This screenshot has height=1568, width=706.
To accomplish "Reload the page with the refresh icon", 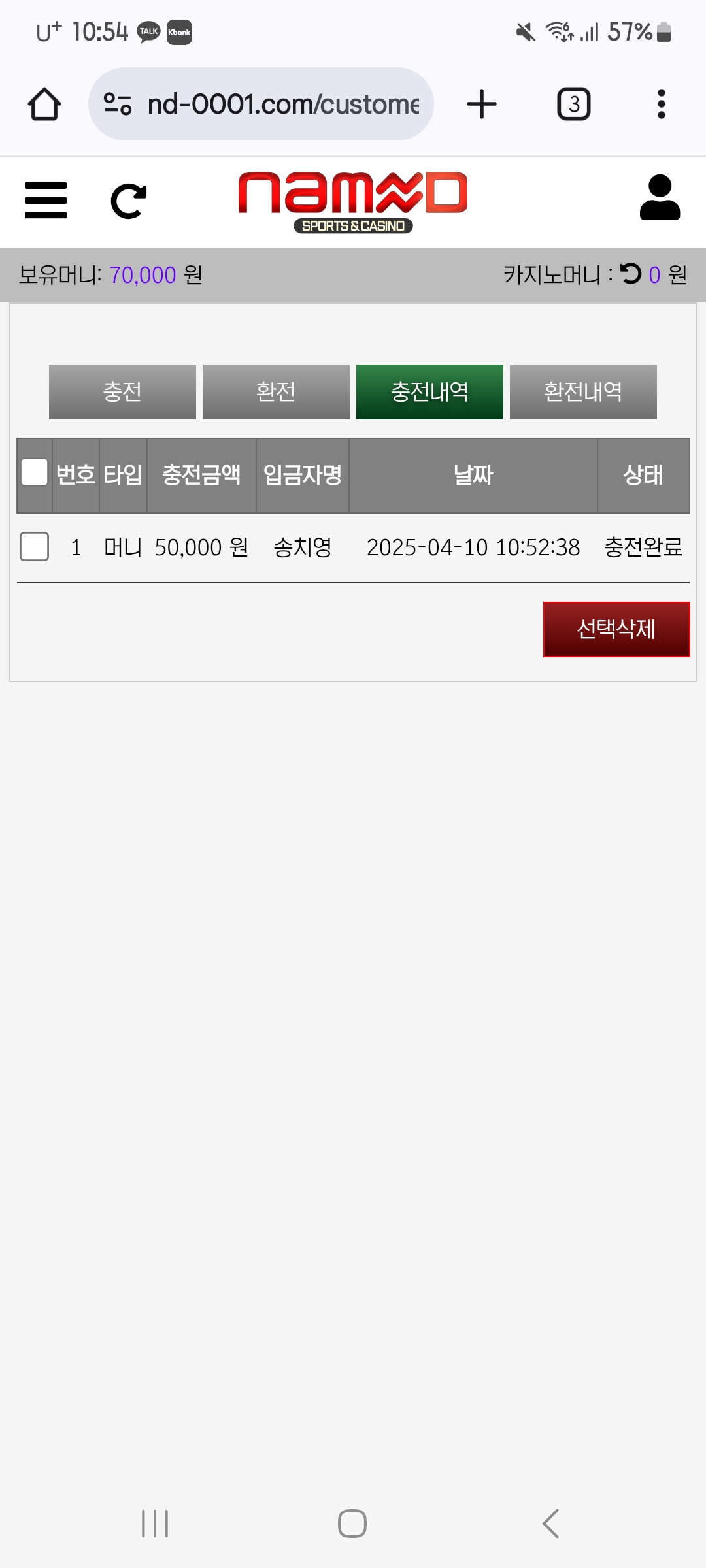I will point(128,201).
